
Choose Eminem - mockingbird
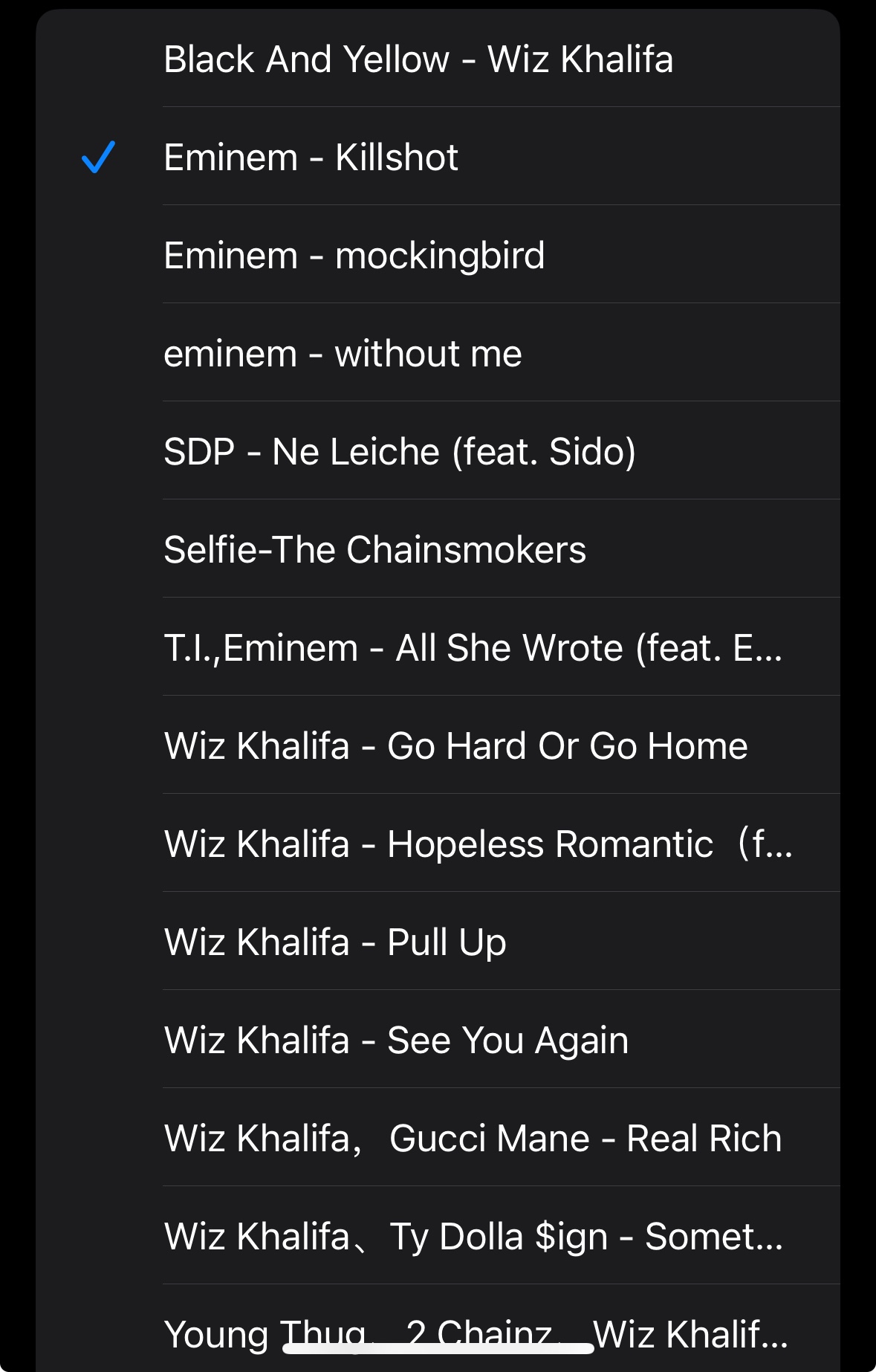click(x=438, y=255)
